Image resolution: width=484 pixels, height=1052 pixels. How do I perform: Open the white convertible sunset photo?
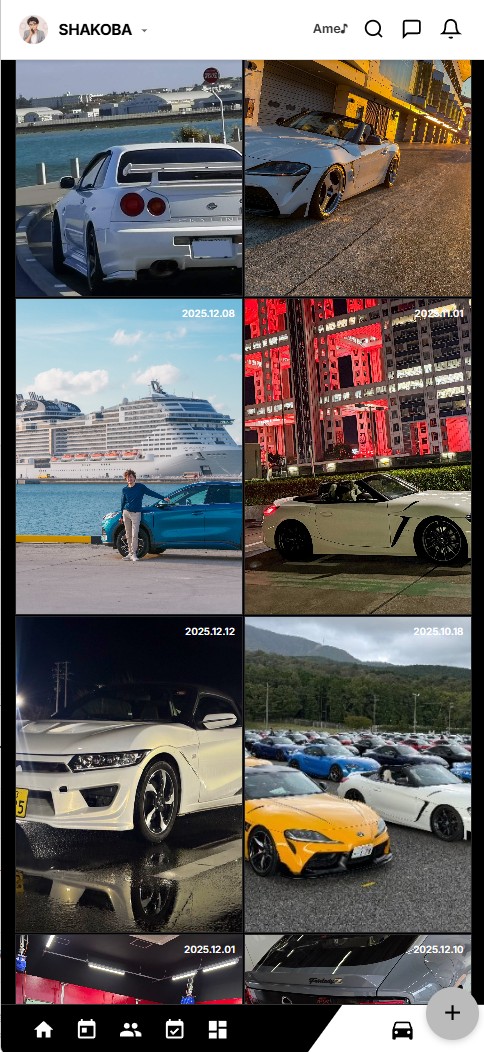(x=358, y=178)
